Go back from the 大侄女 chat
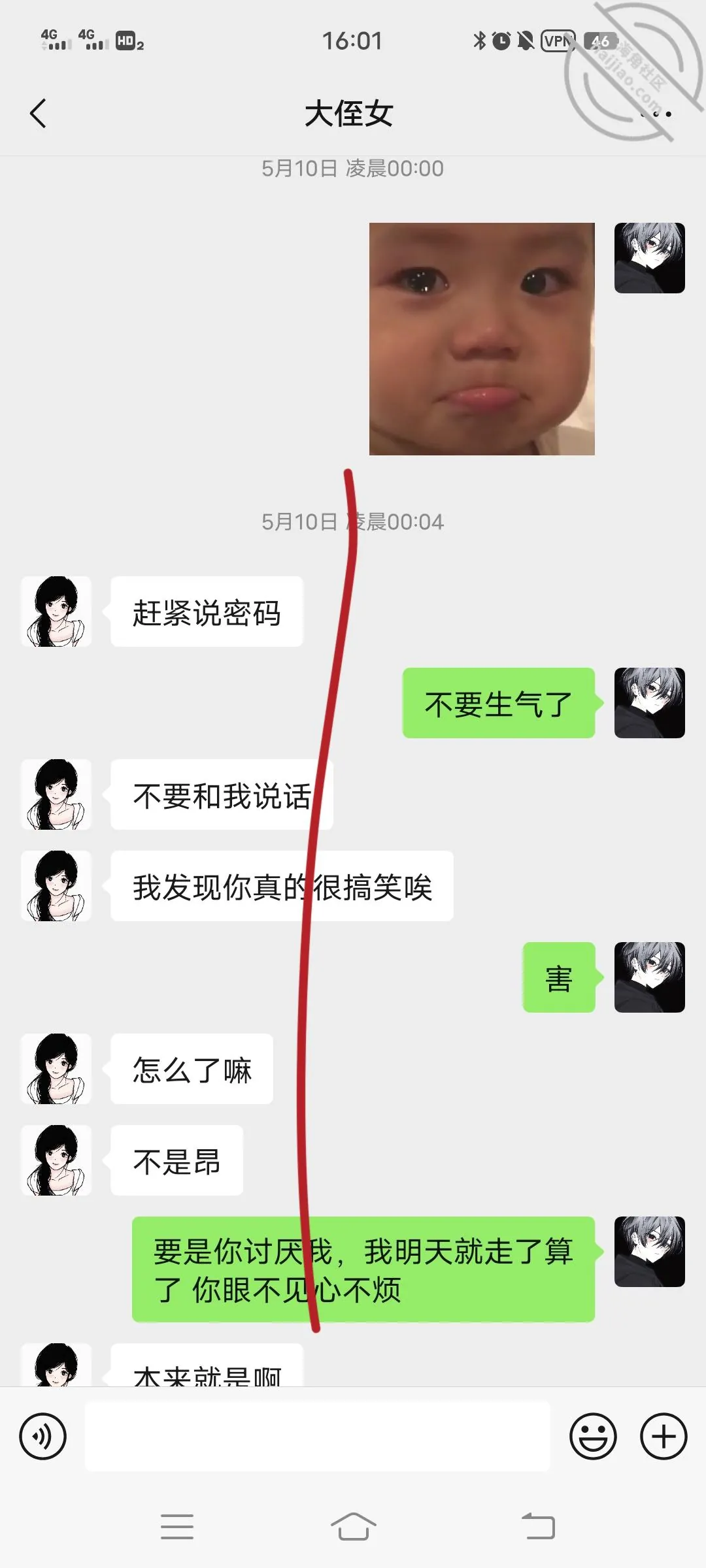This screenshot has height=1568, width=706. [x=39, y=114]
